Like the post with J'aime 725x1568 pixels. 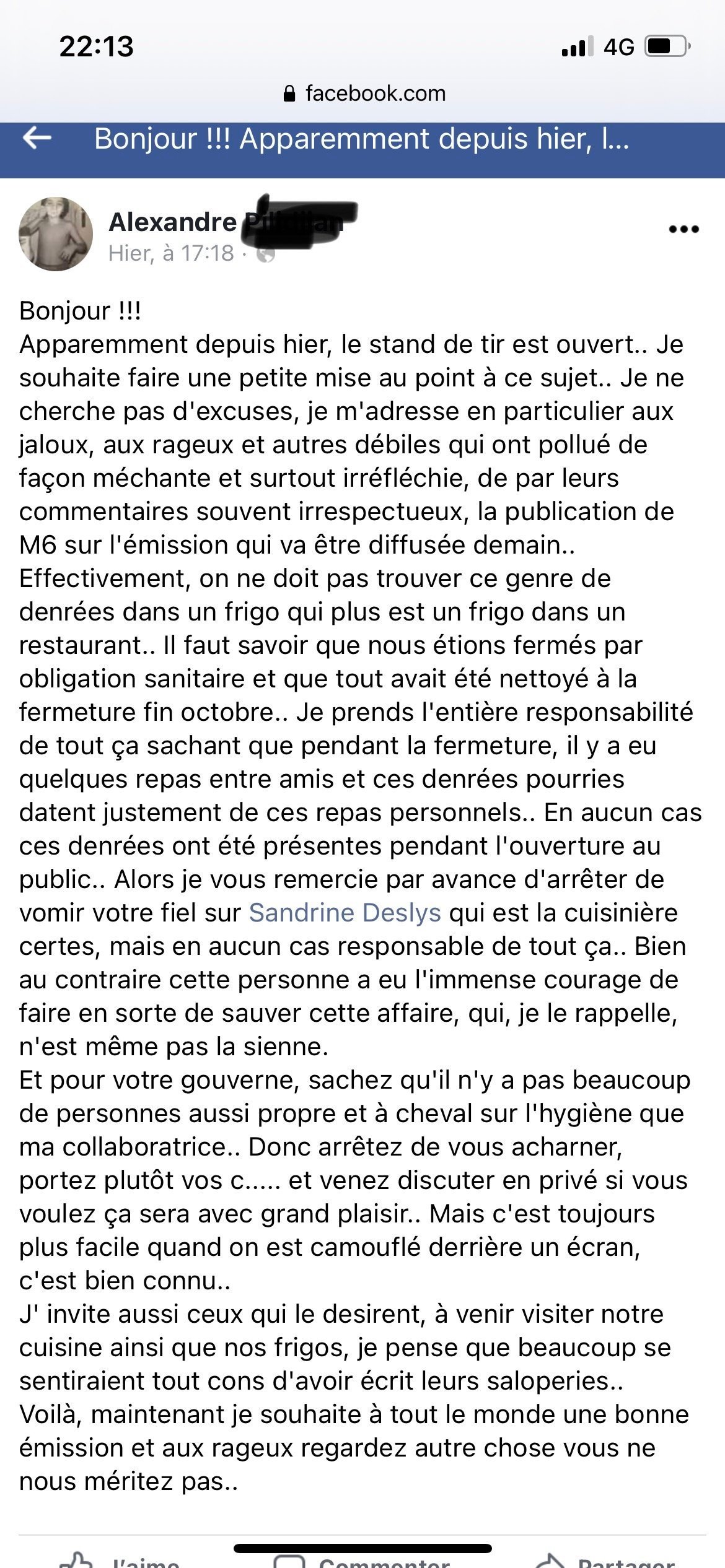point(120,1560)
